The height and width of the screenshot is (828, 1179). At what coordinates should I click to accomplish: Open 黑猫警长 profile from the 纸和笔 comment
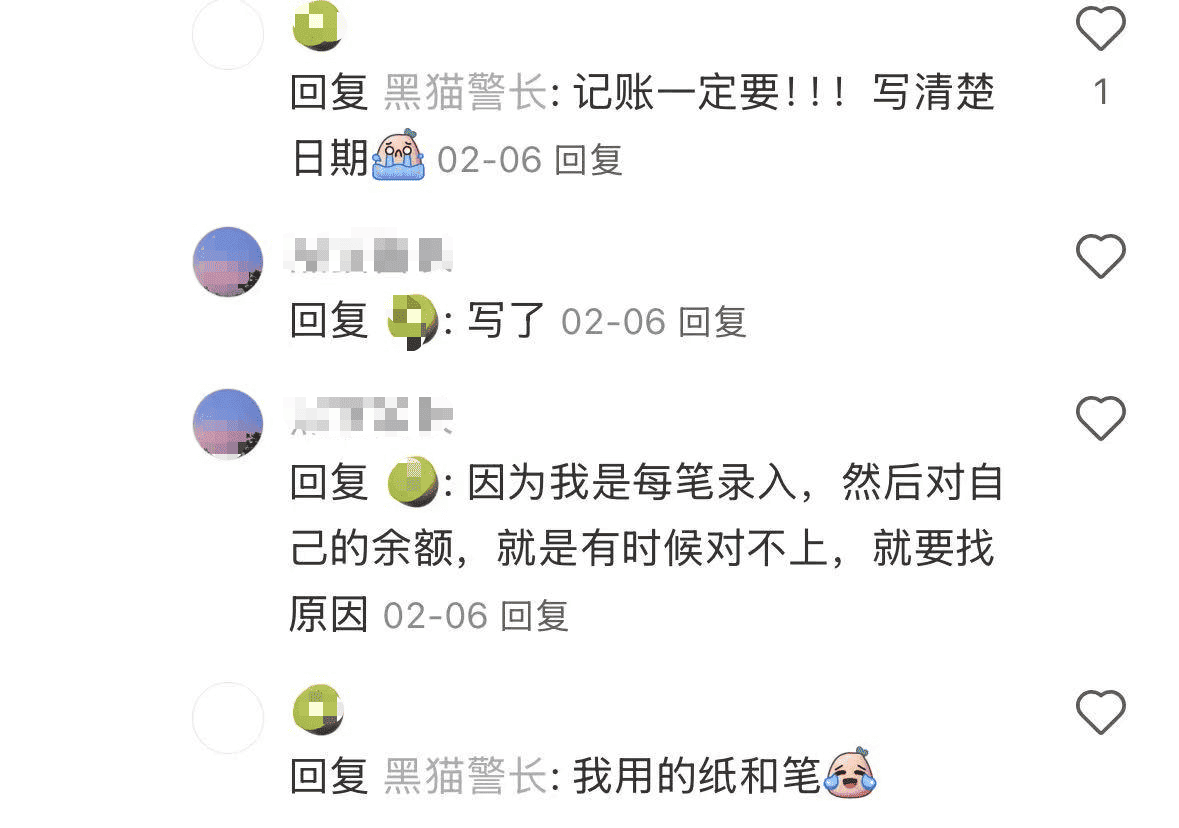[x=465, y=776]
